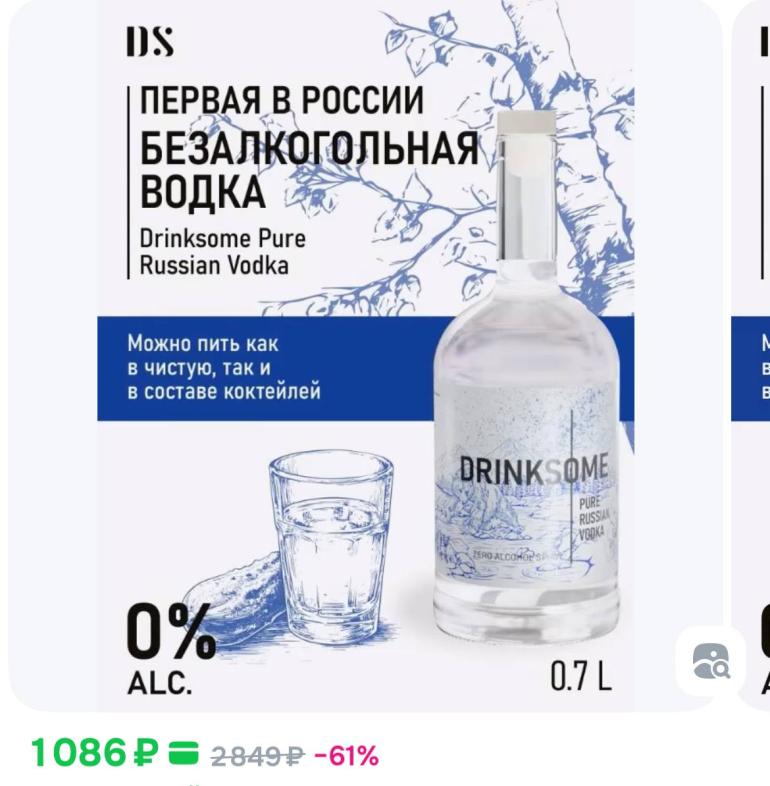The image size is (770, 786).
Task: Find similar products by image search icon
Action: coord(710,661)
